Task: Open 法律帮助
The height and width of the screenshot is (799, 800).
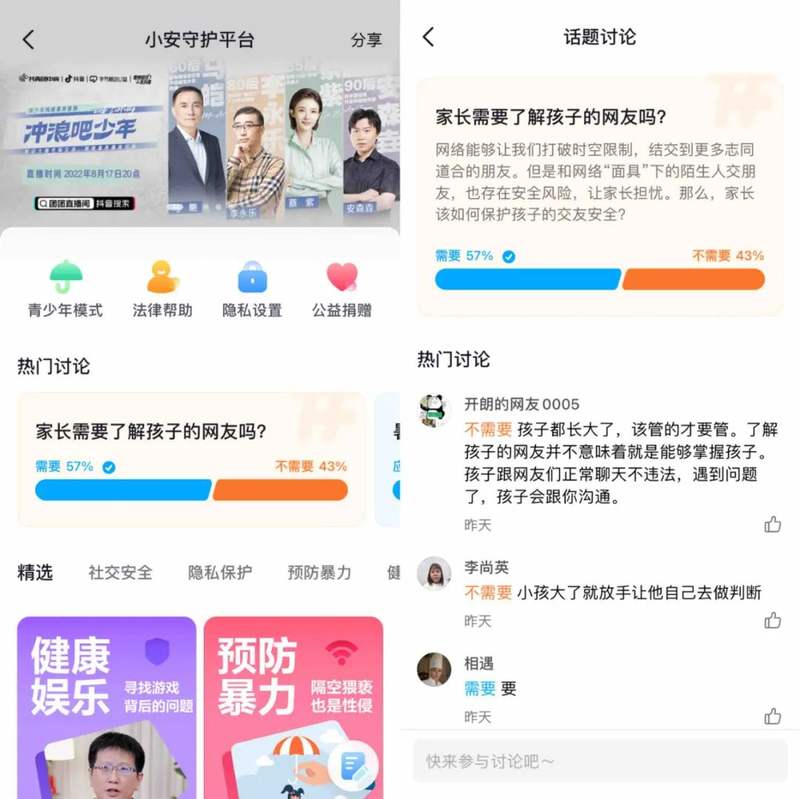Action: [162, 289]
